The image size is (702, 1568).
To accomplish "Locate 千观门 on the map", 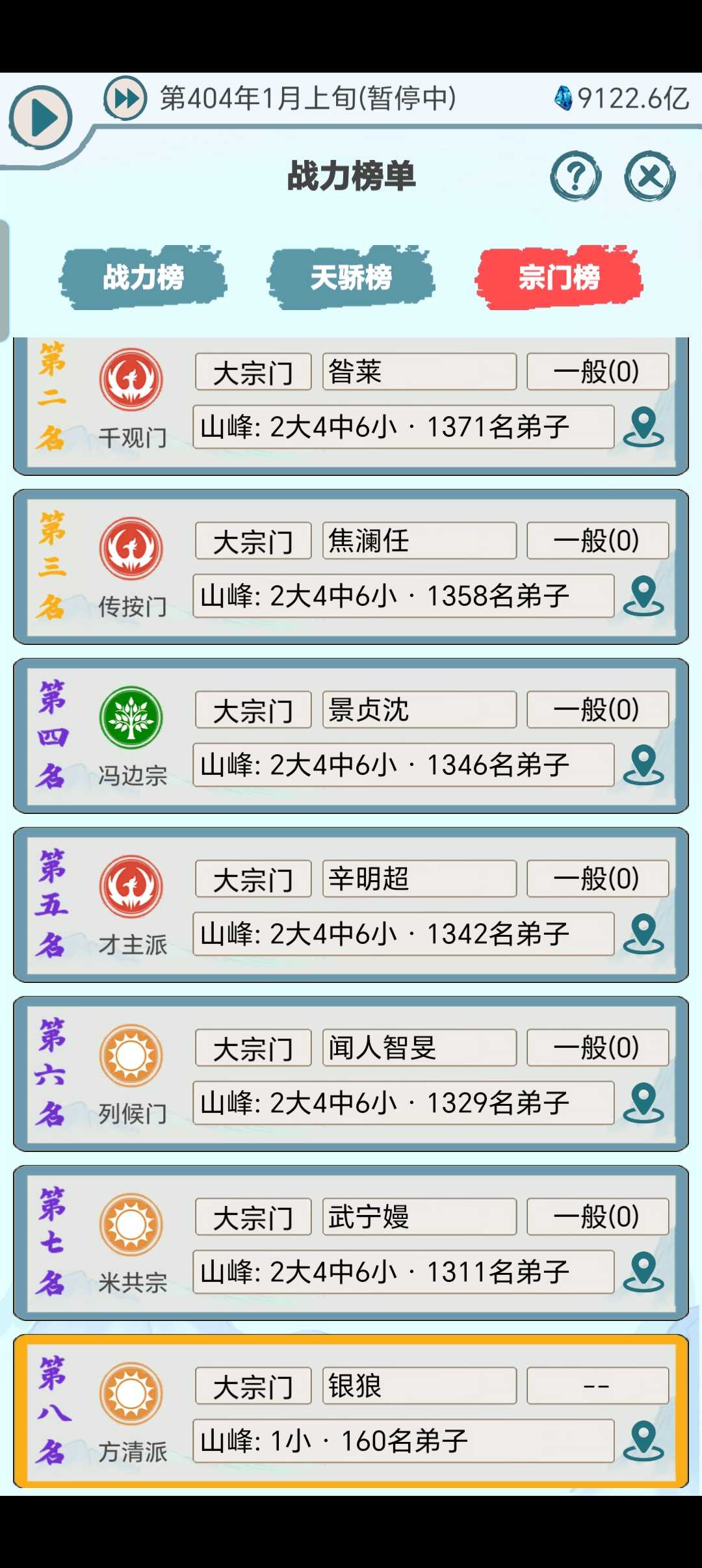I will [x=643, y=427].
